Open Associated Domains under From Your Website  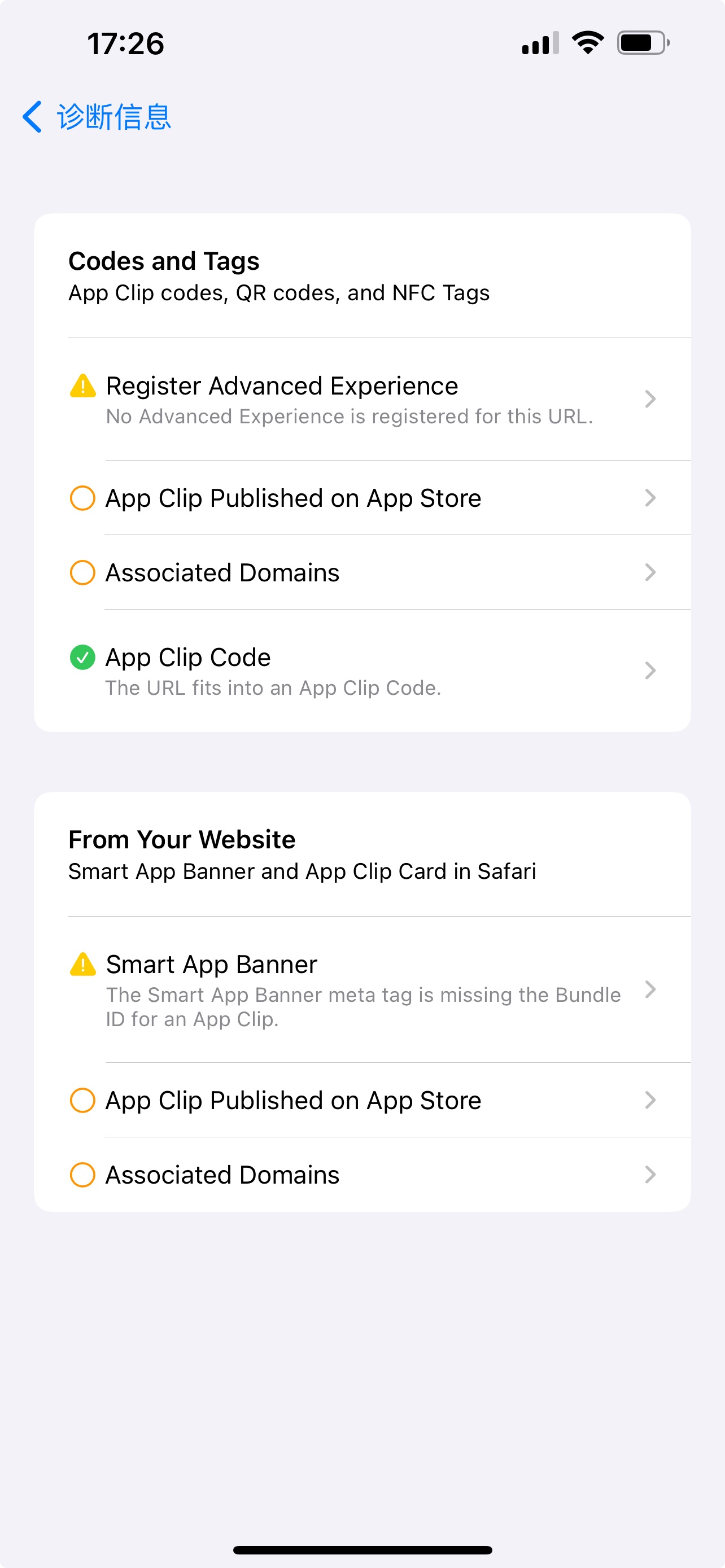362,1174
